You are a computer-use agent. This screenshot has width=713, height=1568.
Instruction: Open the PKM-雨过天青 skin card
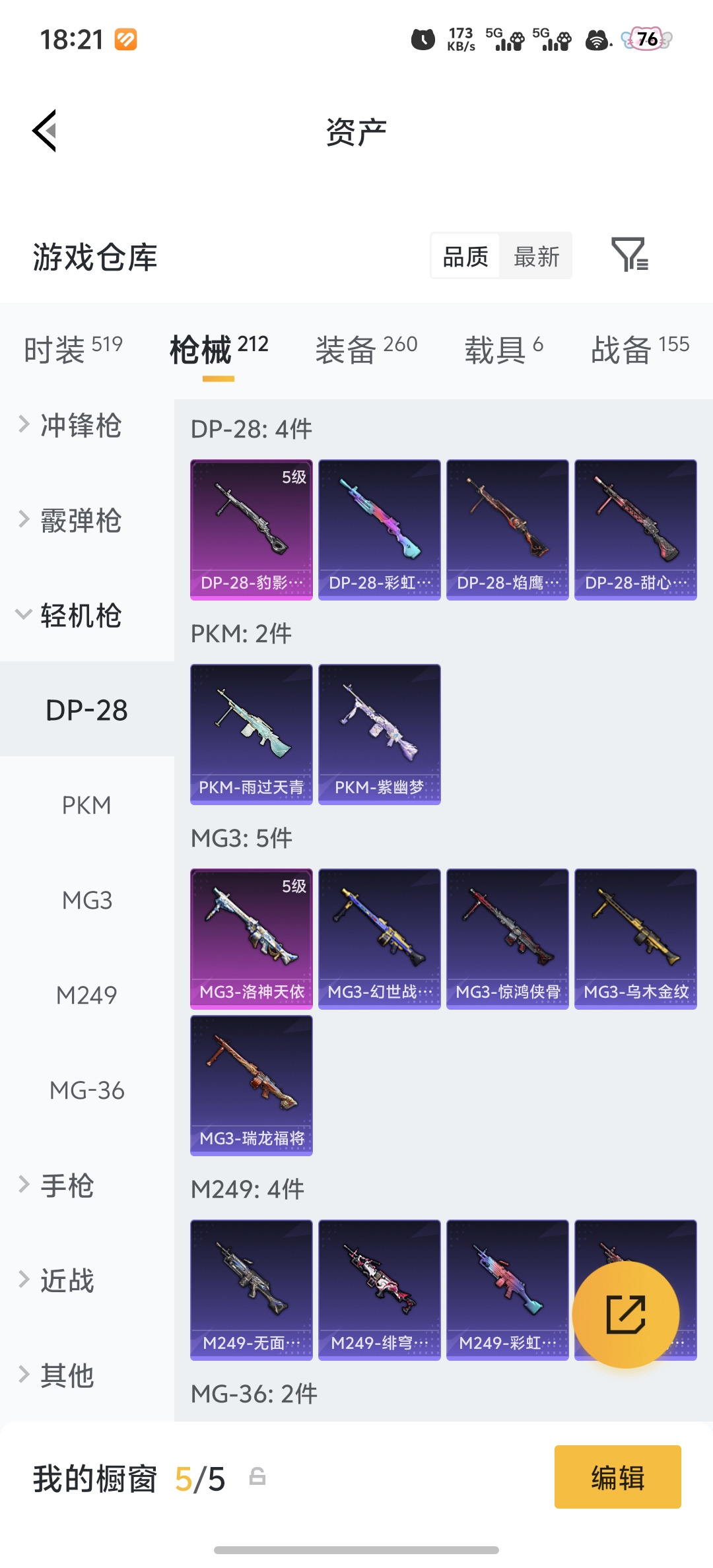(252, 735)
